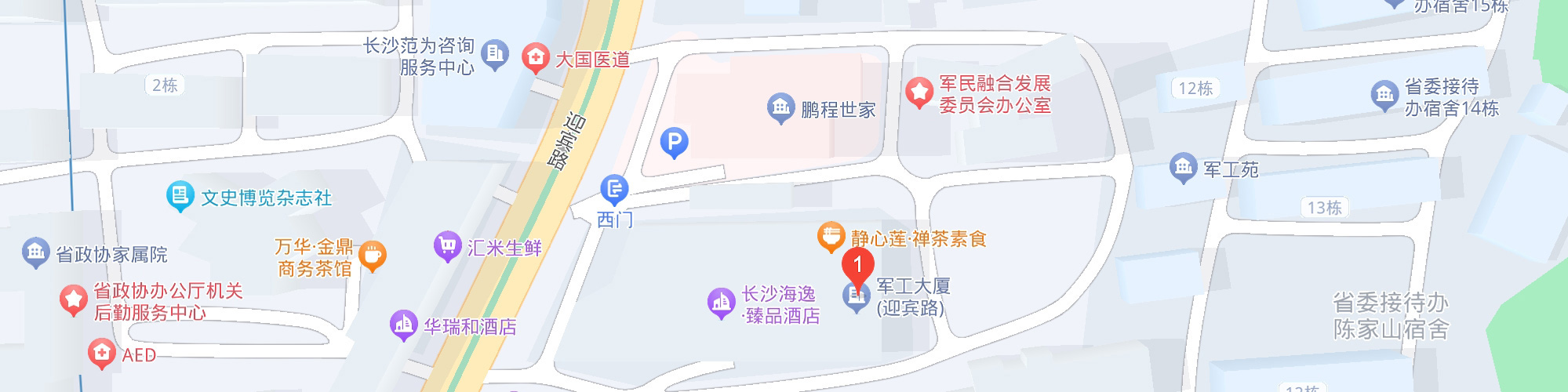The width and height of the screenshot is (1568, 392).
Task: Open the 军工大厦(迎宾路) place marker
Action: click(x=857, y=297)
